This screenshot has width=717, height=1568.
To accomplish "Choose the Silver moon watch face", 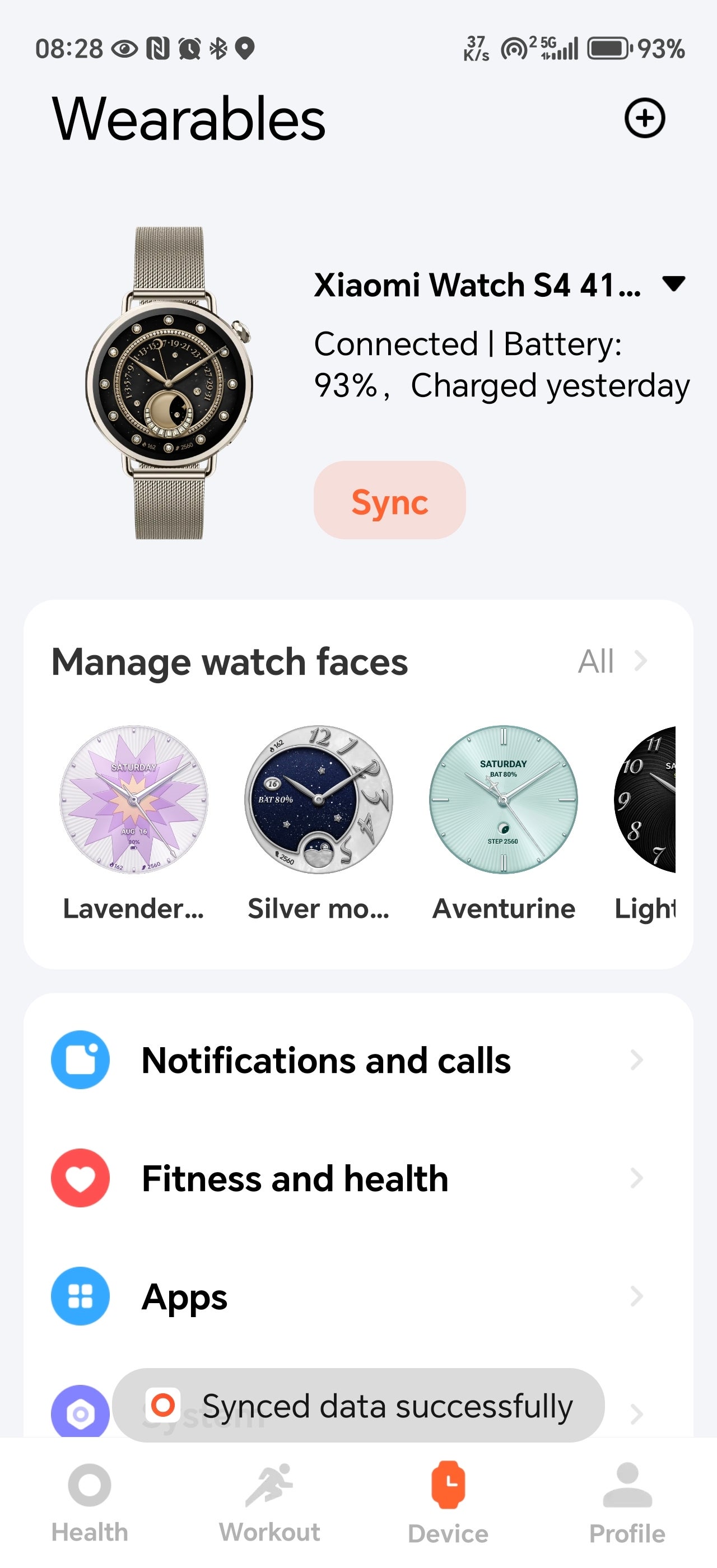I will pyautogui.click(x=318, y=799).
